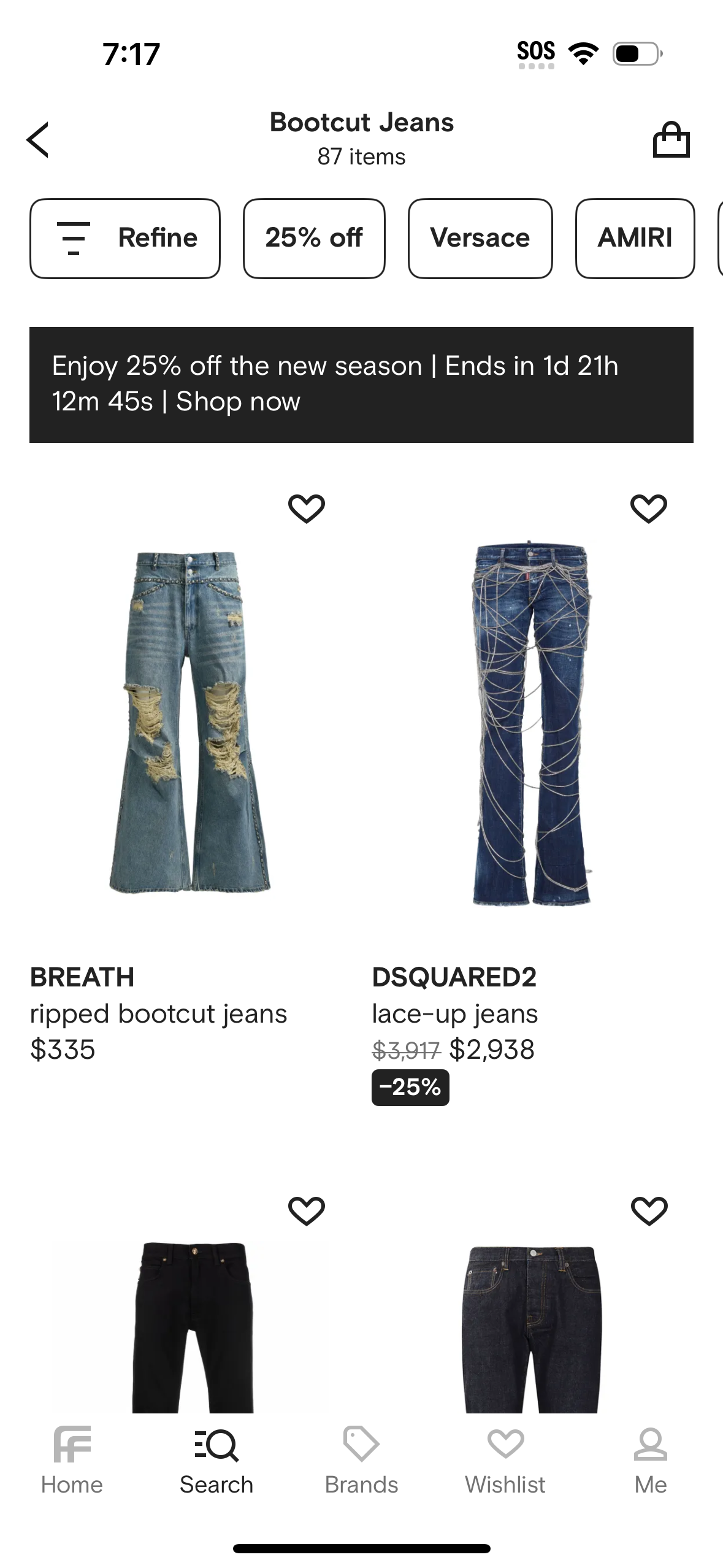Wishlist the dark navy jeans product
Screen dimensions: 723x1568
point(648,1210)
